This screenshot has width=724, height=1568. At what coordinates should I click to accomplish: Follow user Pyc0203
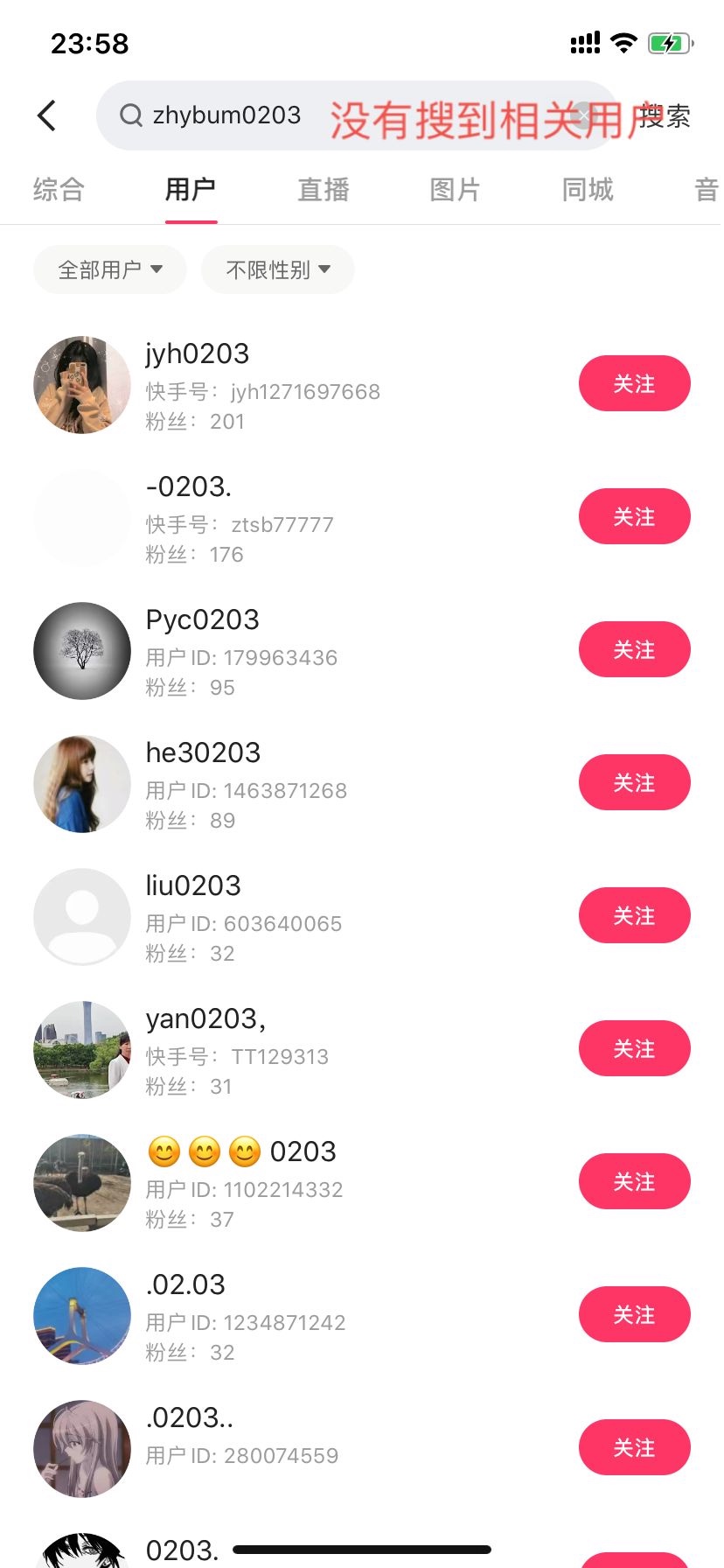pyautogui.click(x=634, y=649)
